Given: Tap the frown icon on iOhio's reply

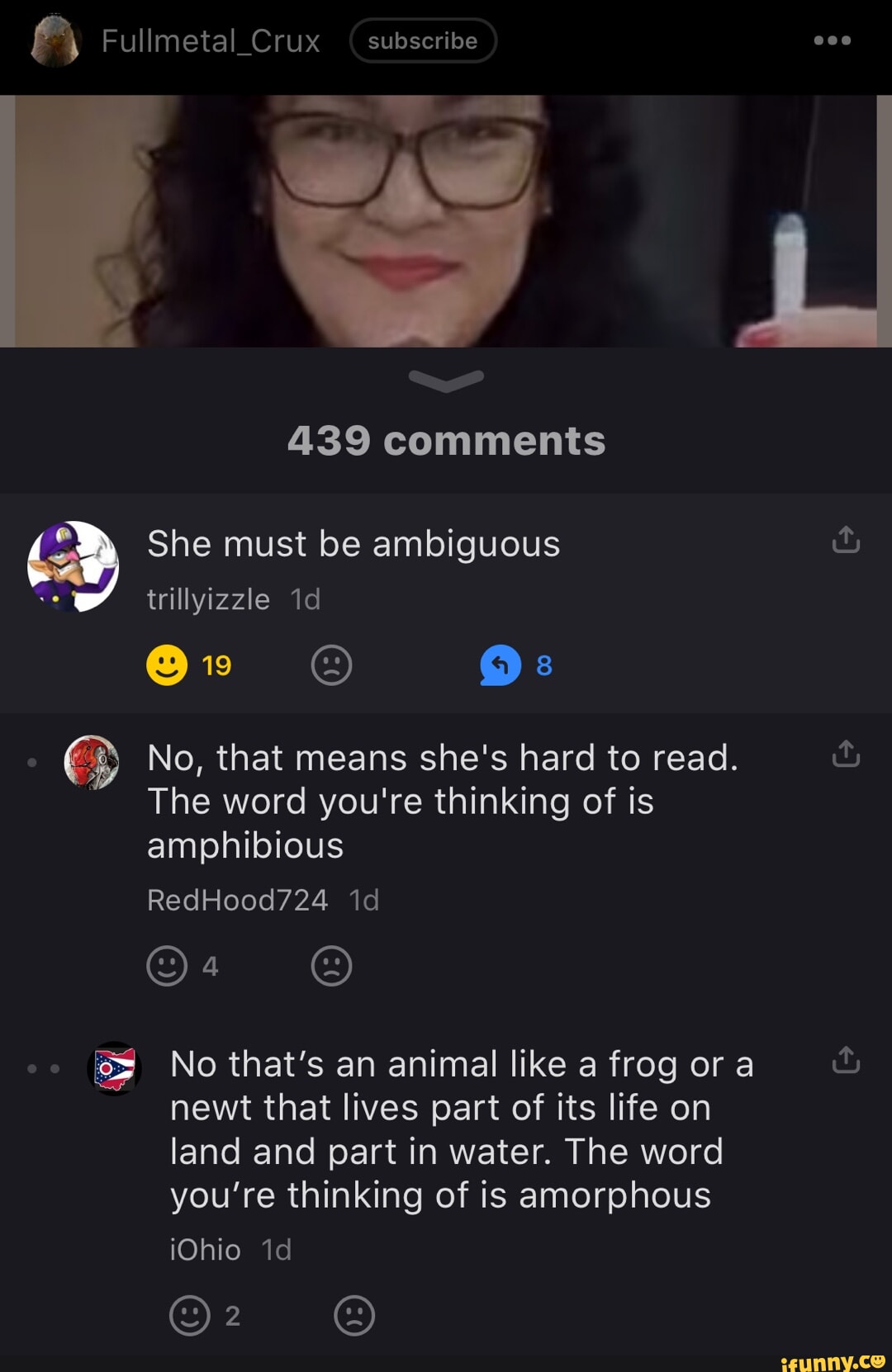Looking at the screenshot, I should coord(354,1316).
